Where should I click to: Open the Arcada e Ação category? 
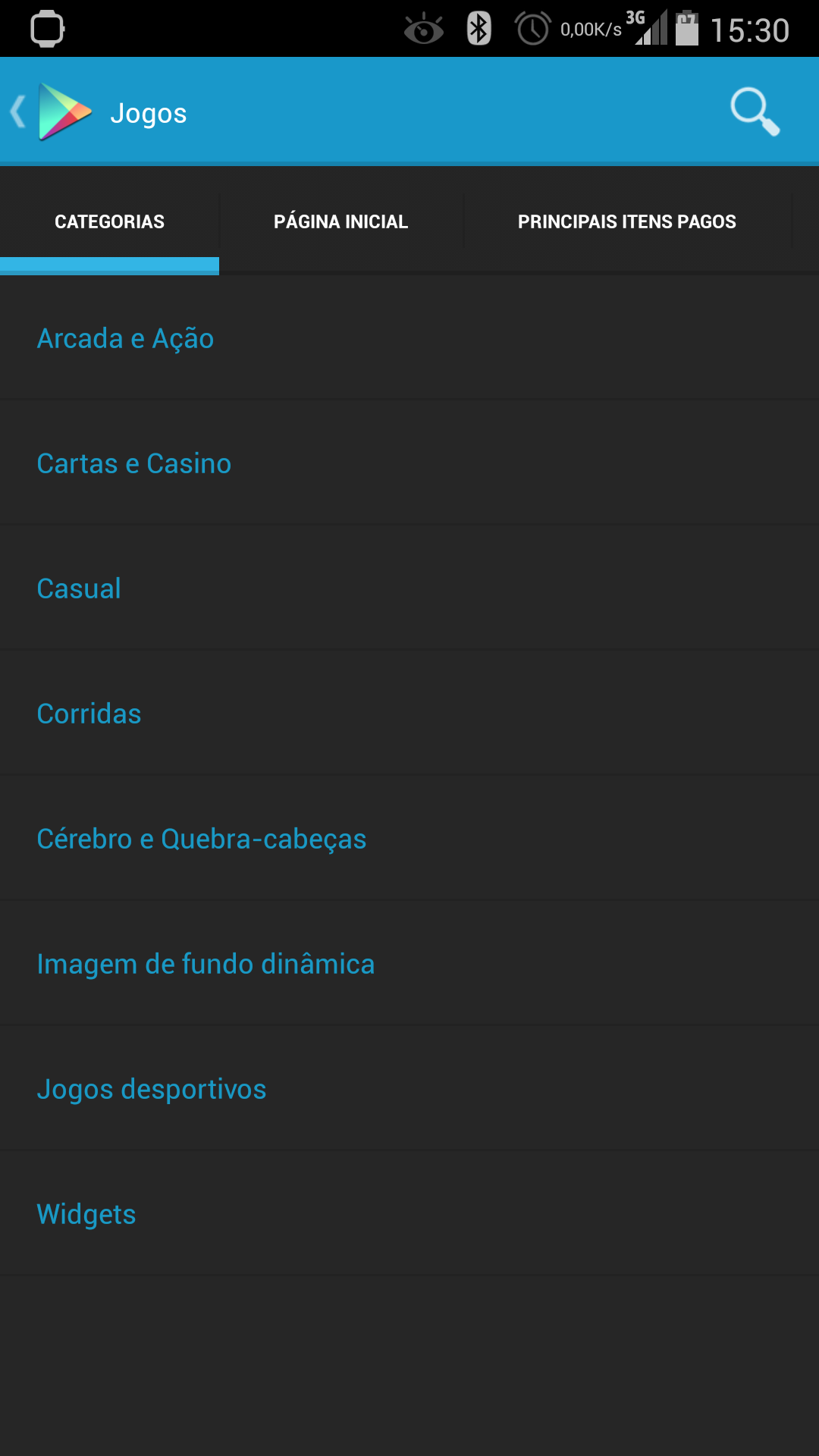pos(409,338)
